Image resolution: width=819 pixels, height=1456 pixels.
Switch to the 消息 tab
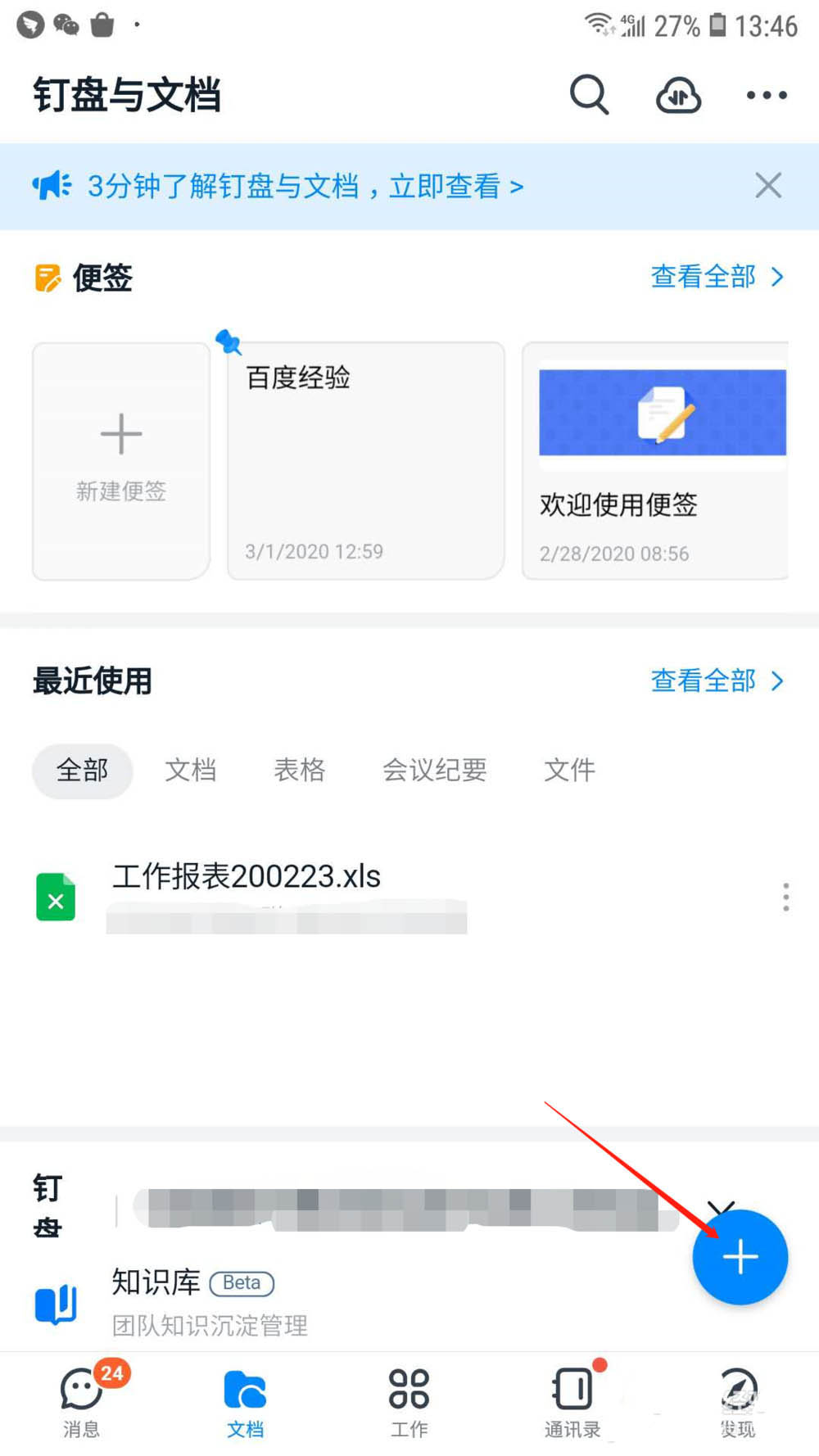[82, 1402]
